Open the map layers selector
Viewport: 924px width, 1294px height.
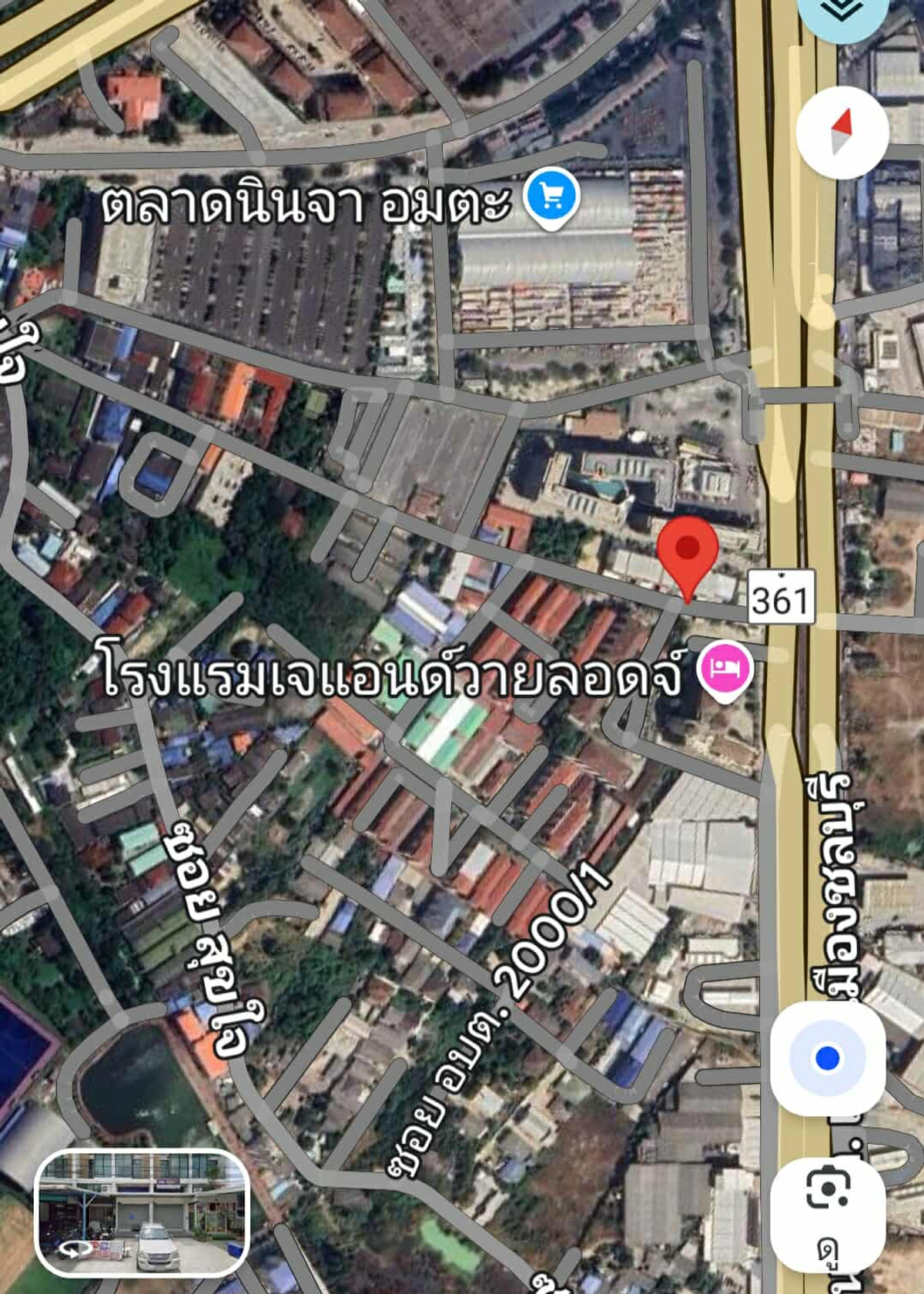[x=840, y=14]
